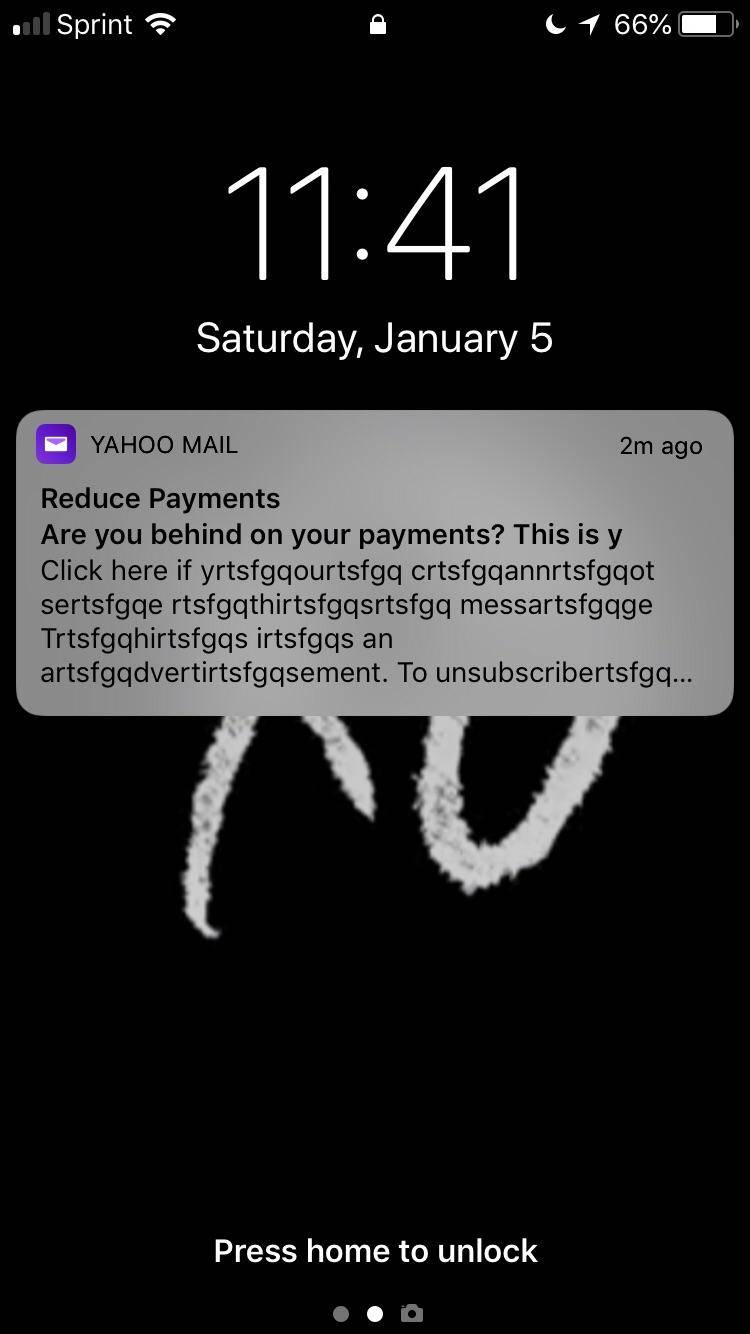The height and width of the screenshot is (1334, 750).
Task: Tap the battery level fill indicator
Action: pos(698,24)
